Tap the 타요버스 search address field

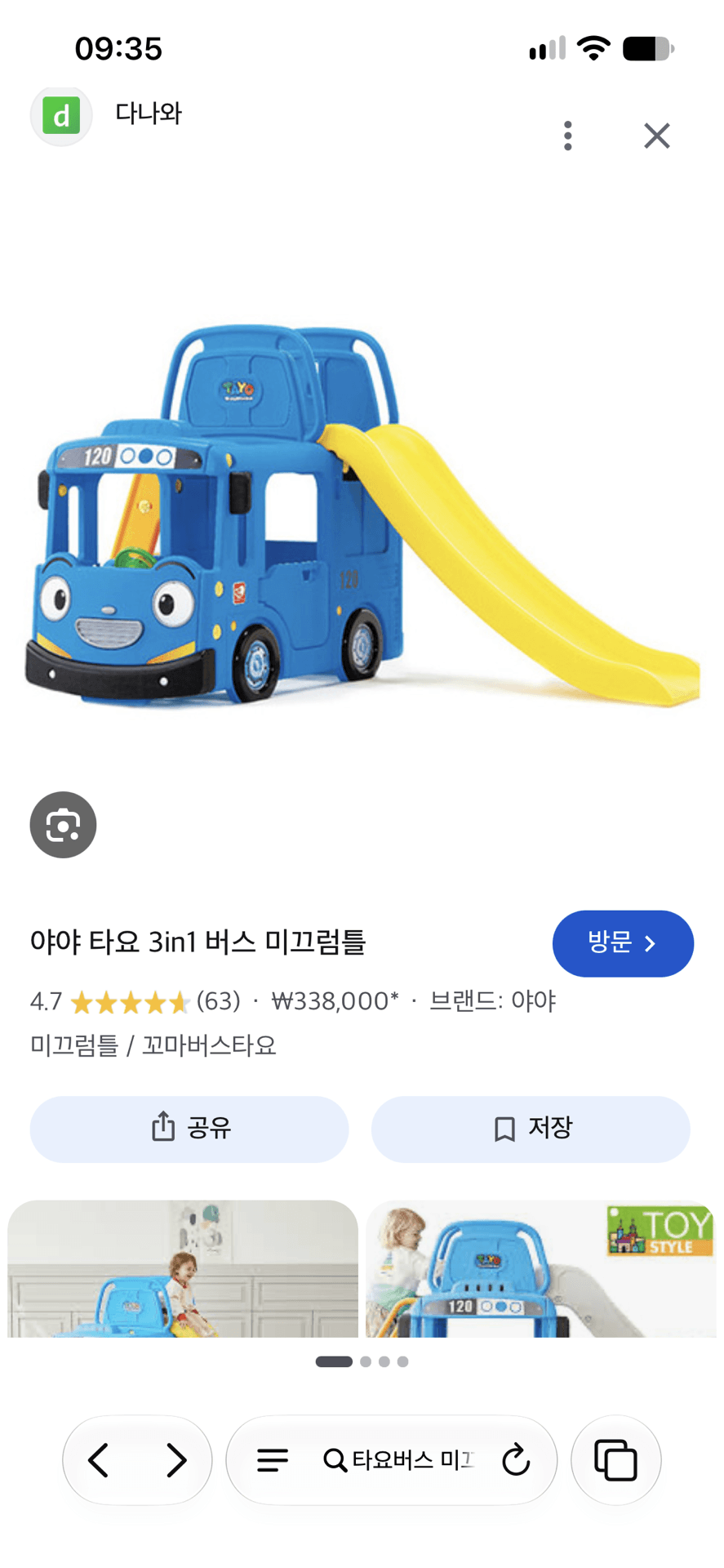399,1460
